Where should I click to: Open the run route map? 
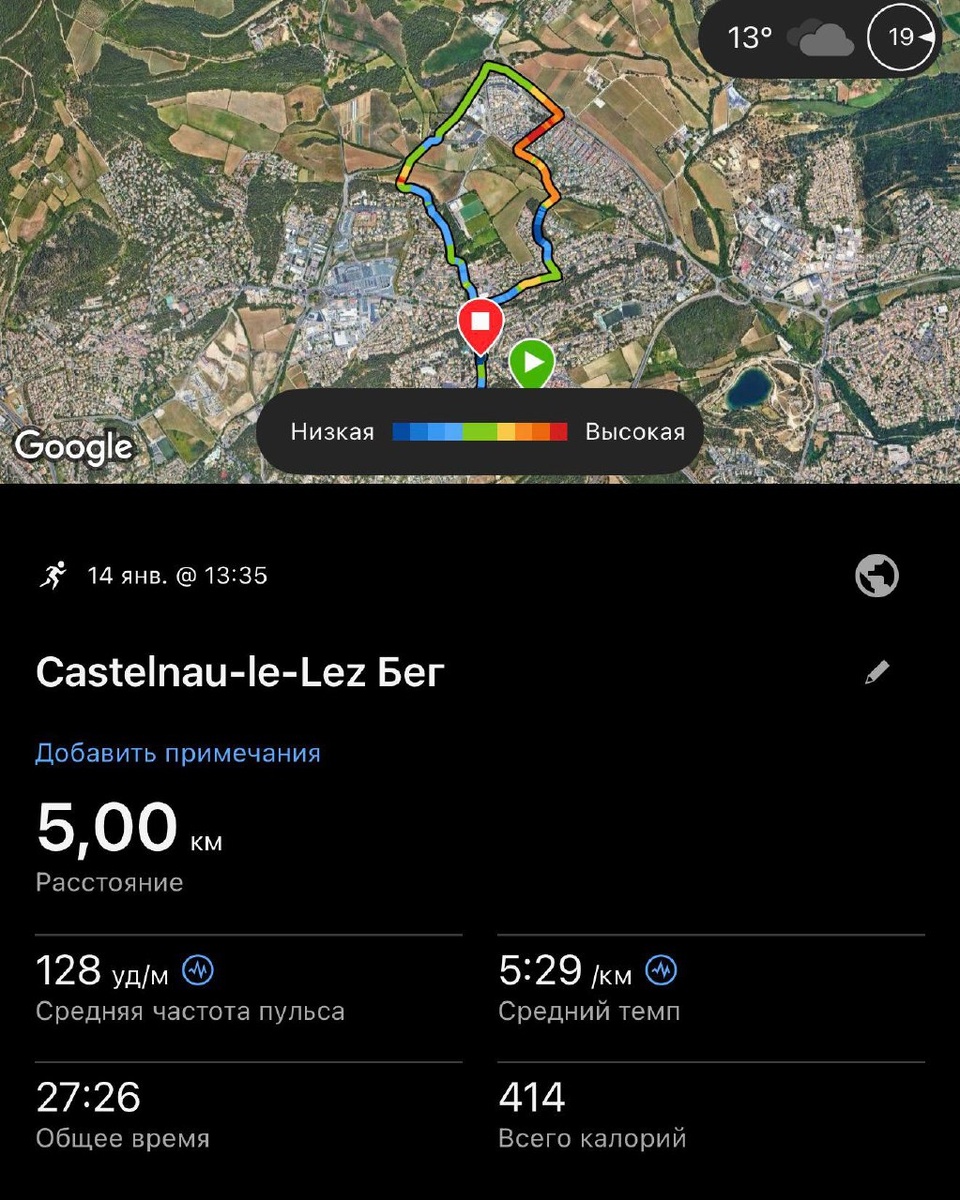click(x=480, y=220)
